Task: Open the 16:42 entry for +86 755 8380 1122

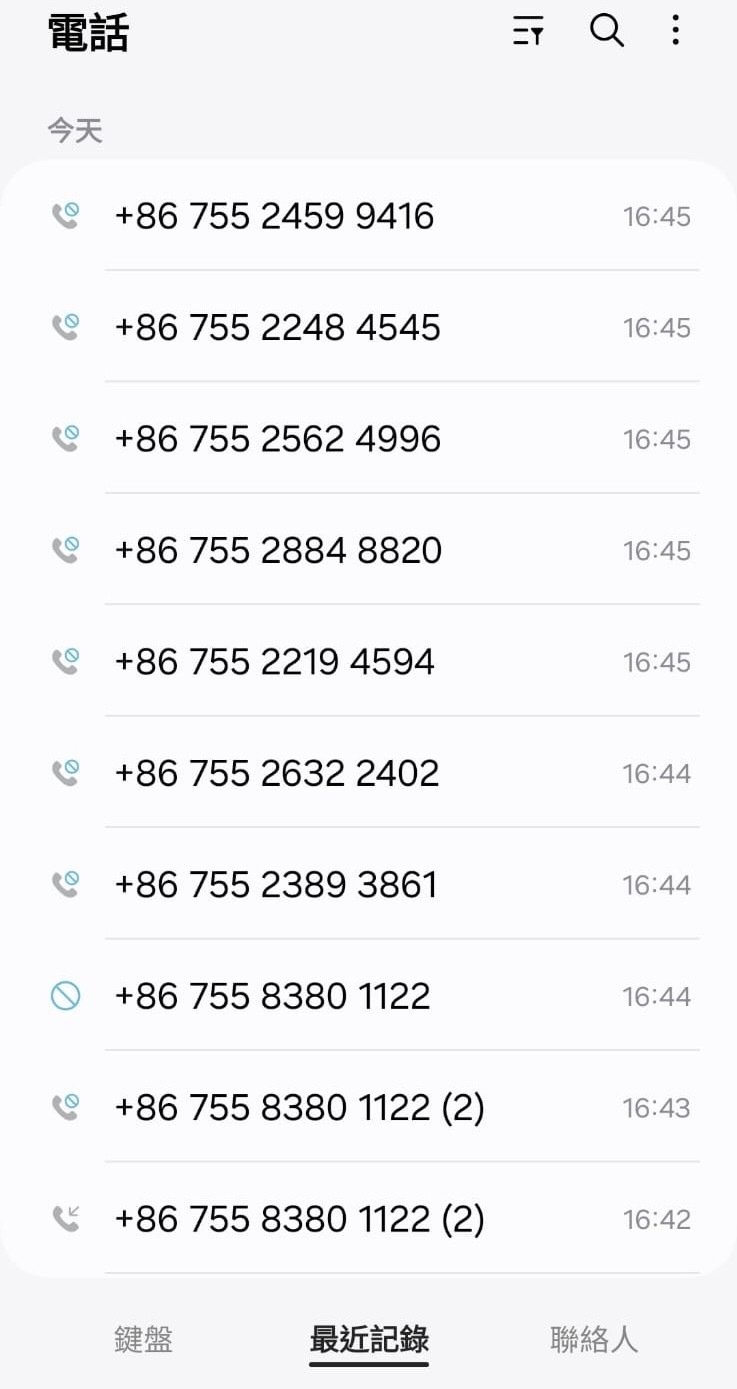Action: click(x=368, y=1219)
